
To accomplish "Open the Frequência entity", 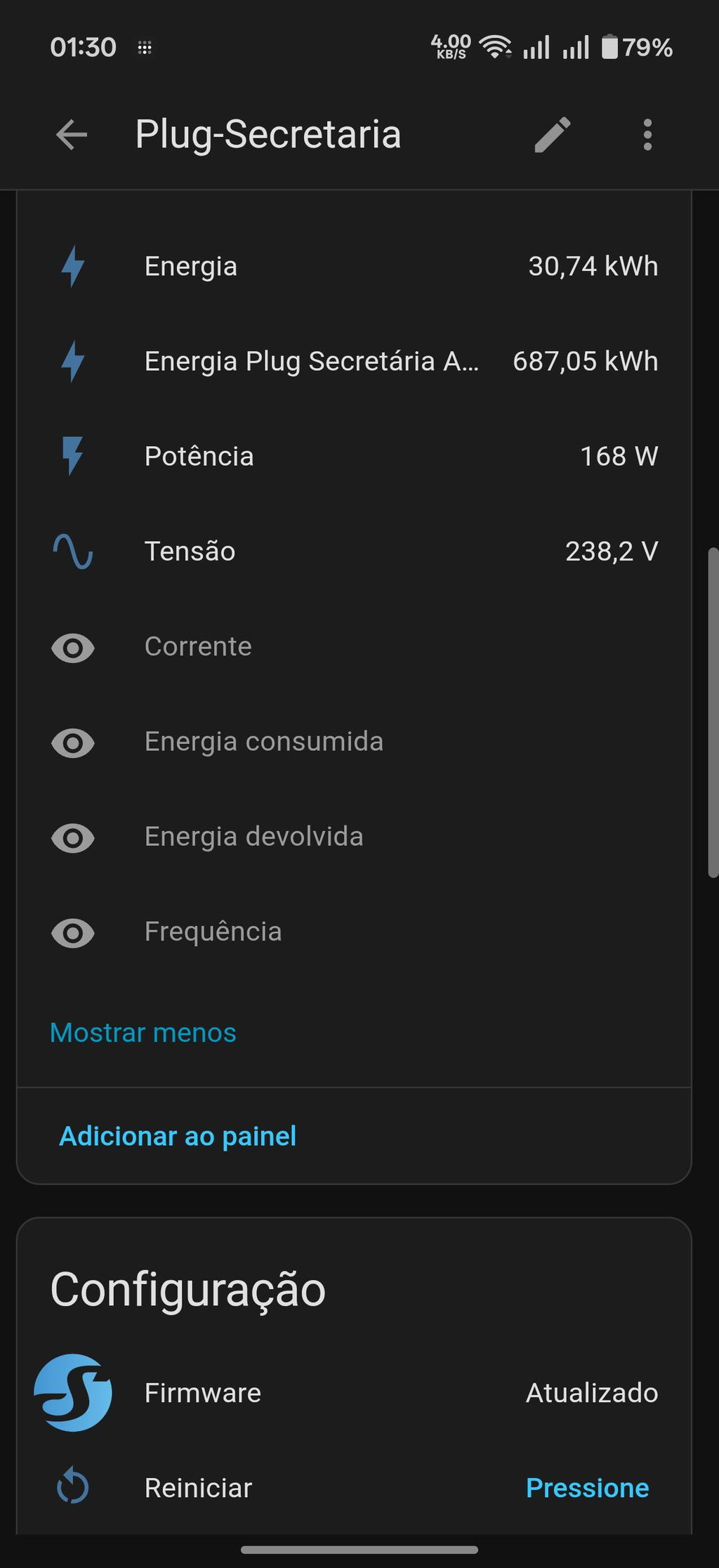I will (354, 932).
